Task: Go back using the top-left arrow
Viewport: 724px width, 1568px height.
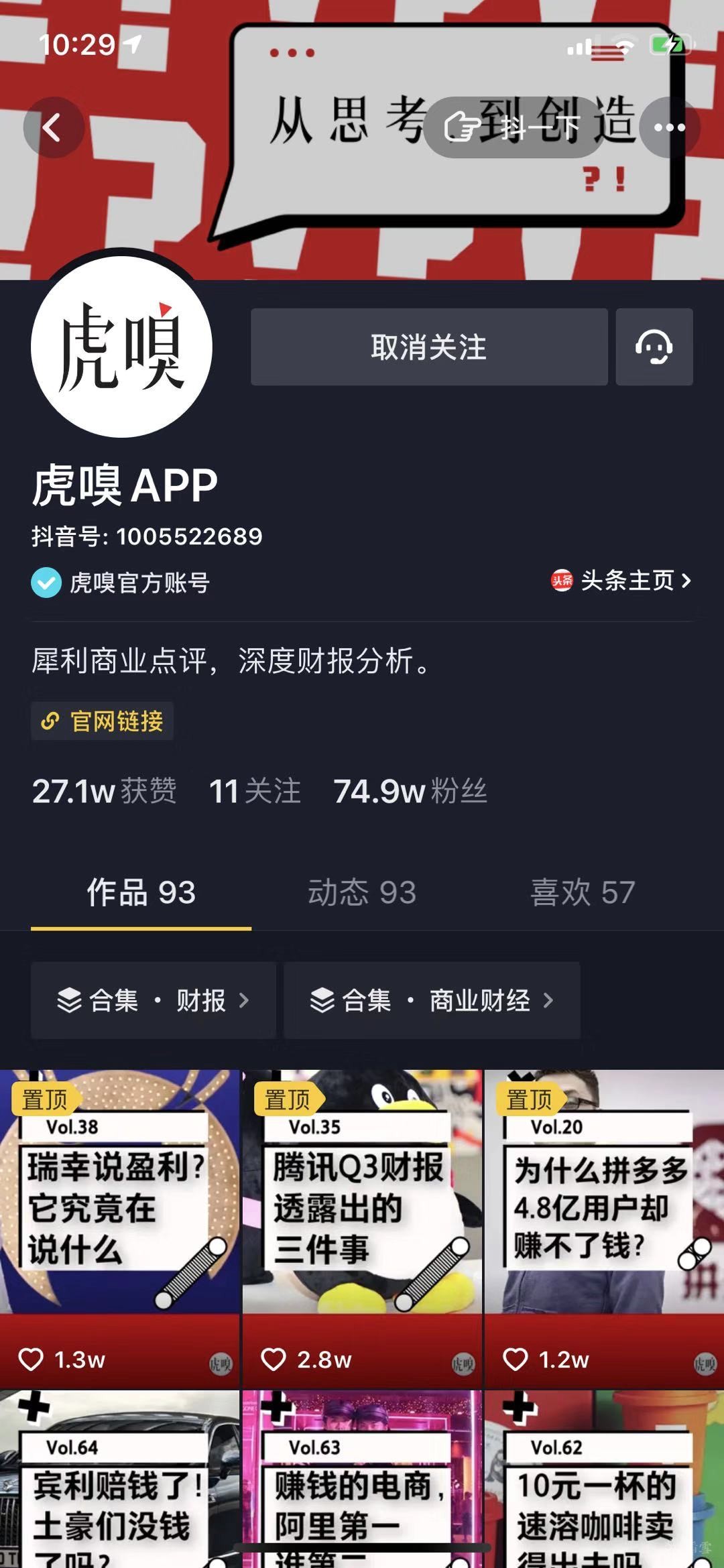Action: pyautogui.click(x=53, y=127)
